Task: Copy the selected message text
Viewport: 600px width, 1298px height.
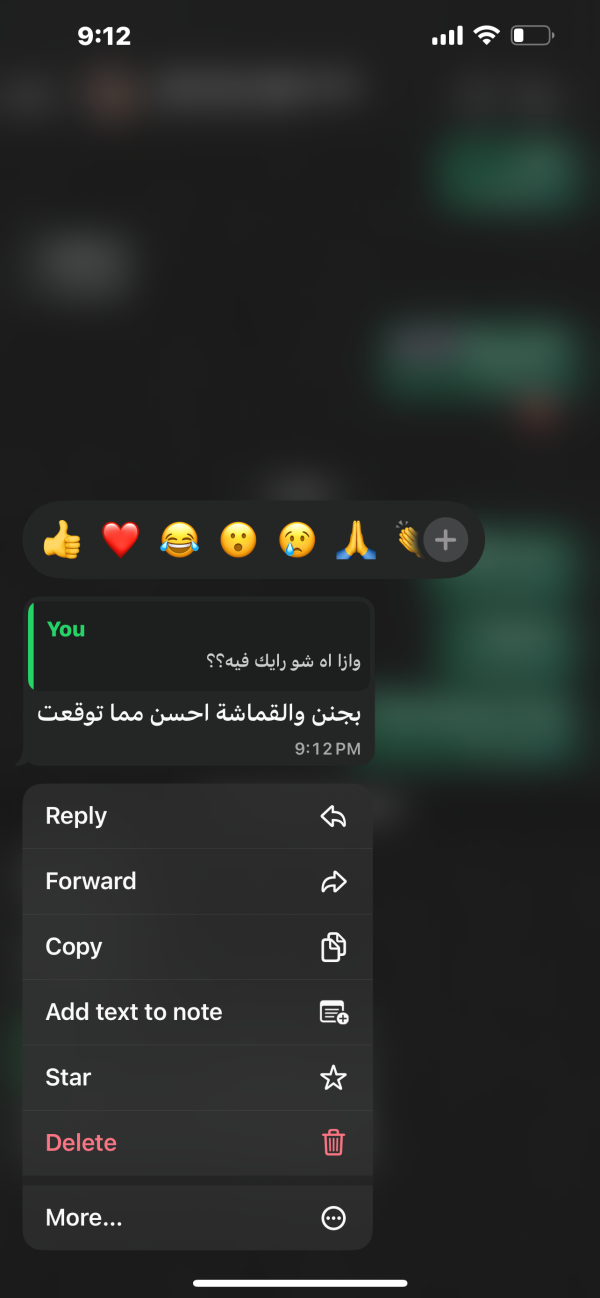Action: (197, 947)
